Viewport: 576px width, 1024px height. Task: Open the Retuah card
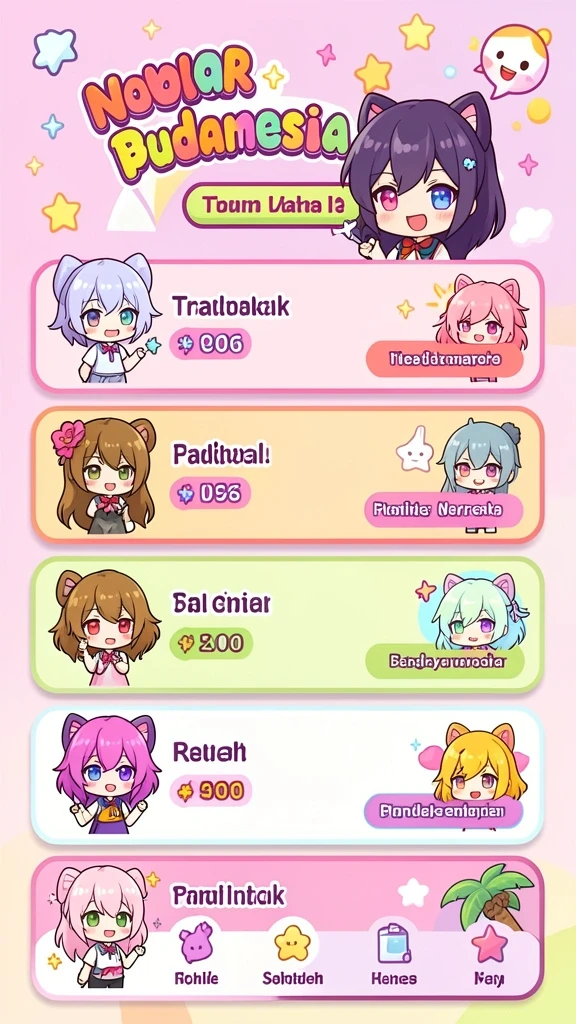click(x=288, y=775)
